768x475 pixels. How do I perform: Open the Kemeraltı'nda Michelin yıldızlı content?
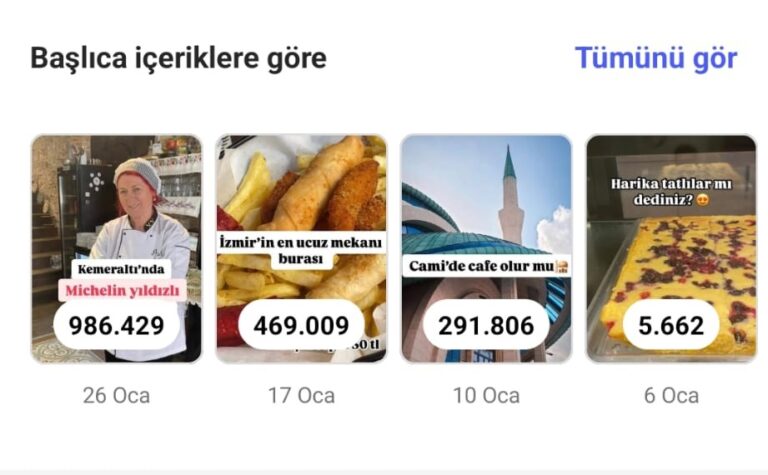pyautogui.click(x=116, y=248)
